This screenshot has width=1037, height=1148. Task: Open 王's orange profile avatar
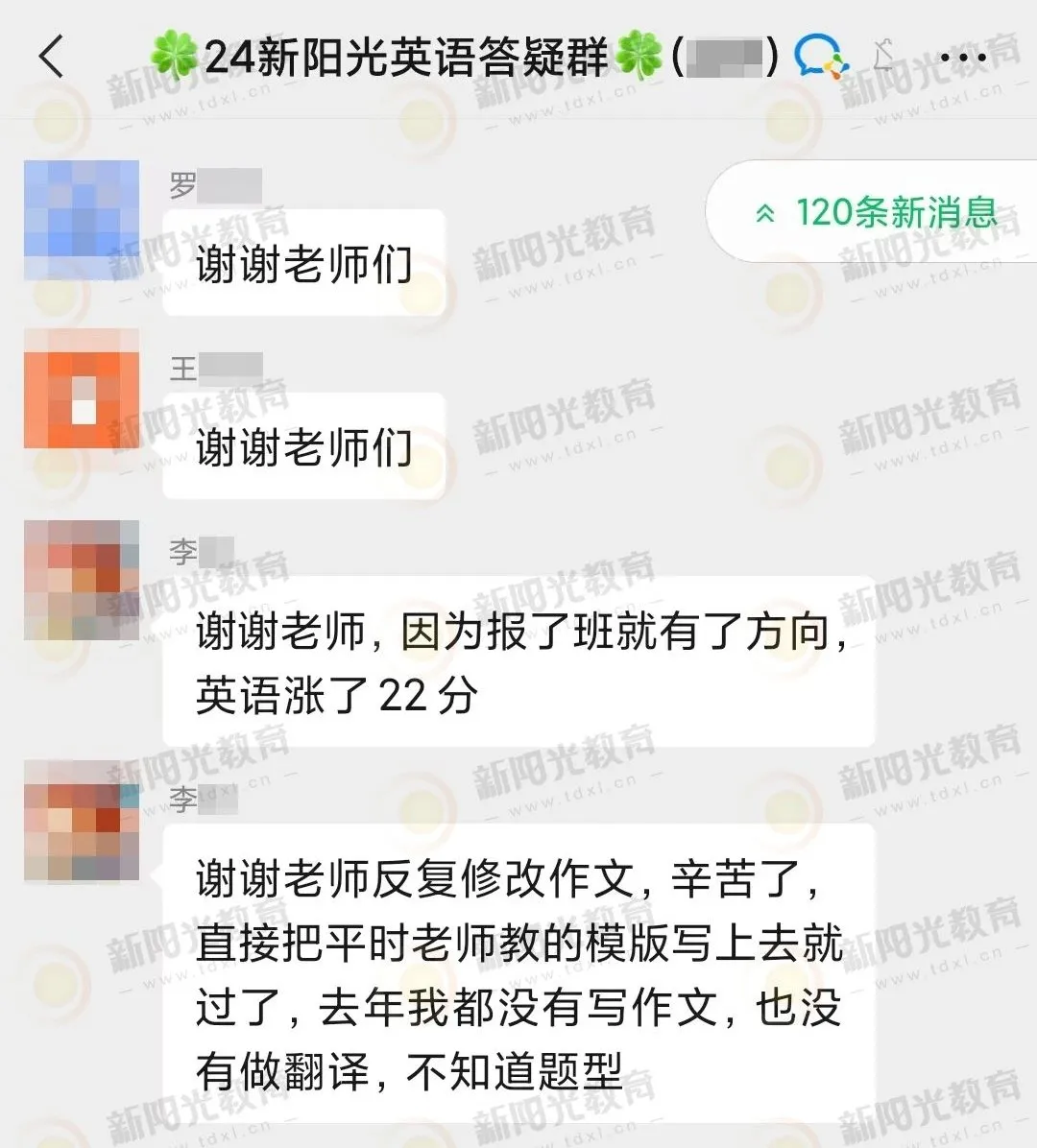tap(82, 389)
